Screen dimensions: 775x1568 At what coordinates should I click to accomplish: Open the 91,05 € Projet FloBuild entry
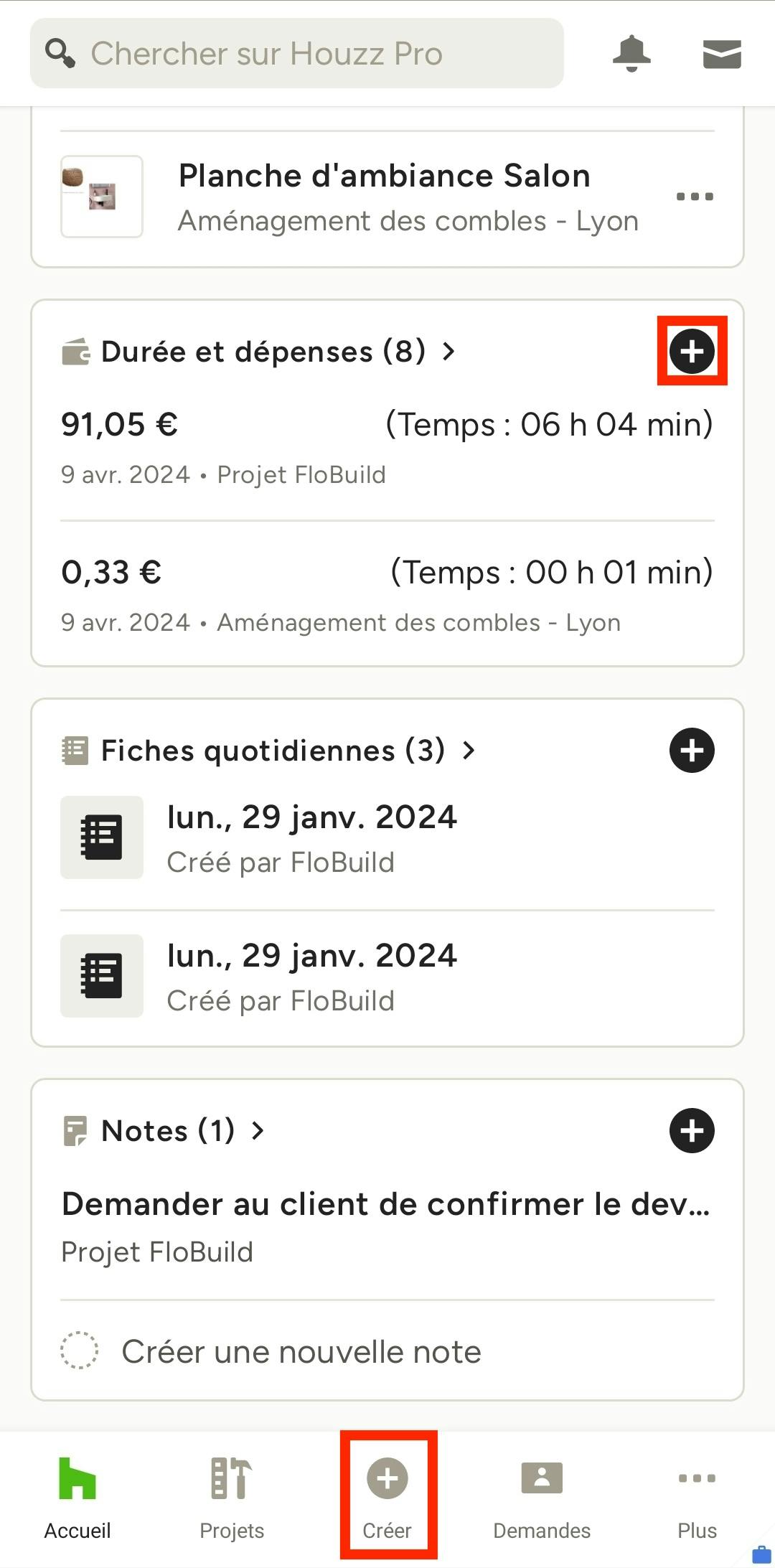coord(387,447)
